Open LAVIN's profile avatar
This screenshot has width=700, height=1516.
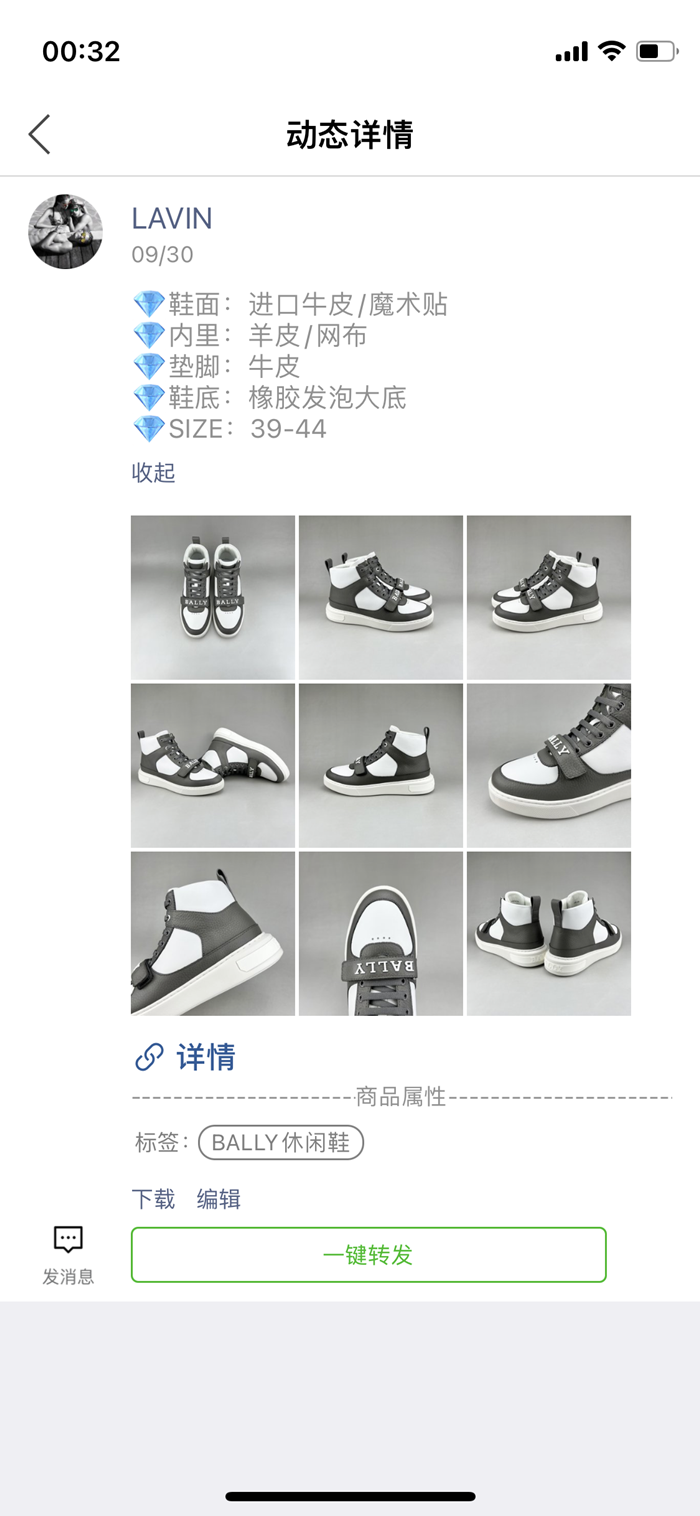click(65, 232)
